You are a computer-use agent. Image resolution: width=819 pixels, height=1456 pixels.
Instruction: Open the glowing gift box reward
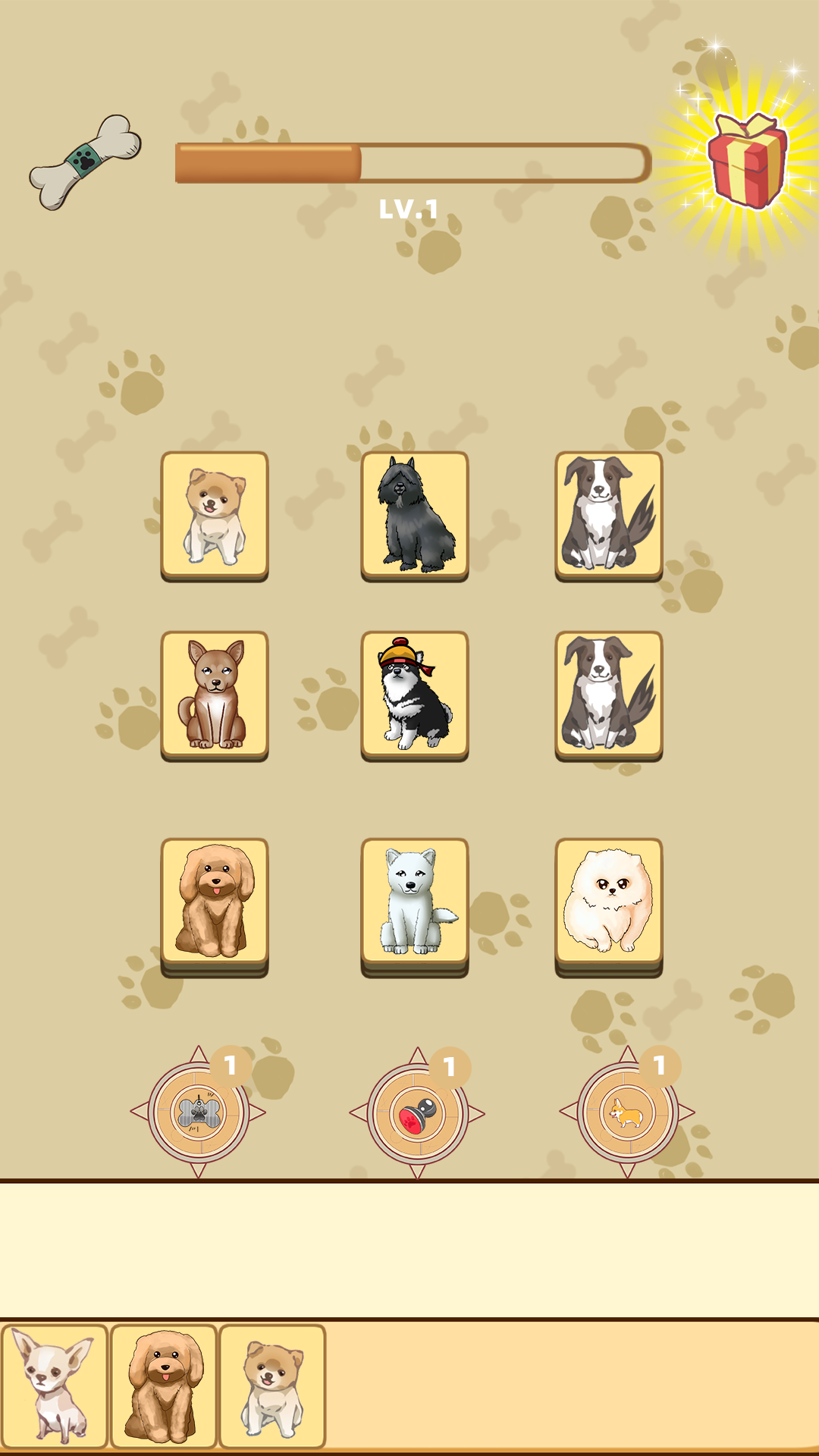[747, 162]
